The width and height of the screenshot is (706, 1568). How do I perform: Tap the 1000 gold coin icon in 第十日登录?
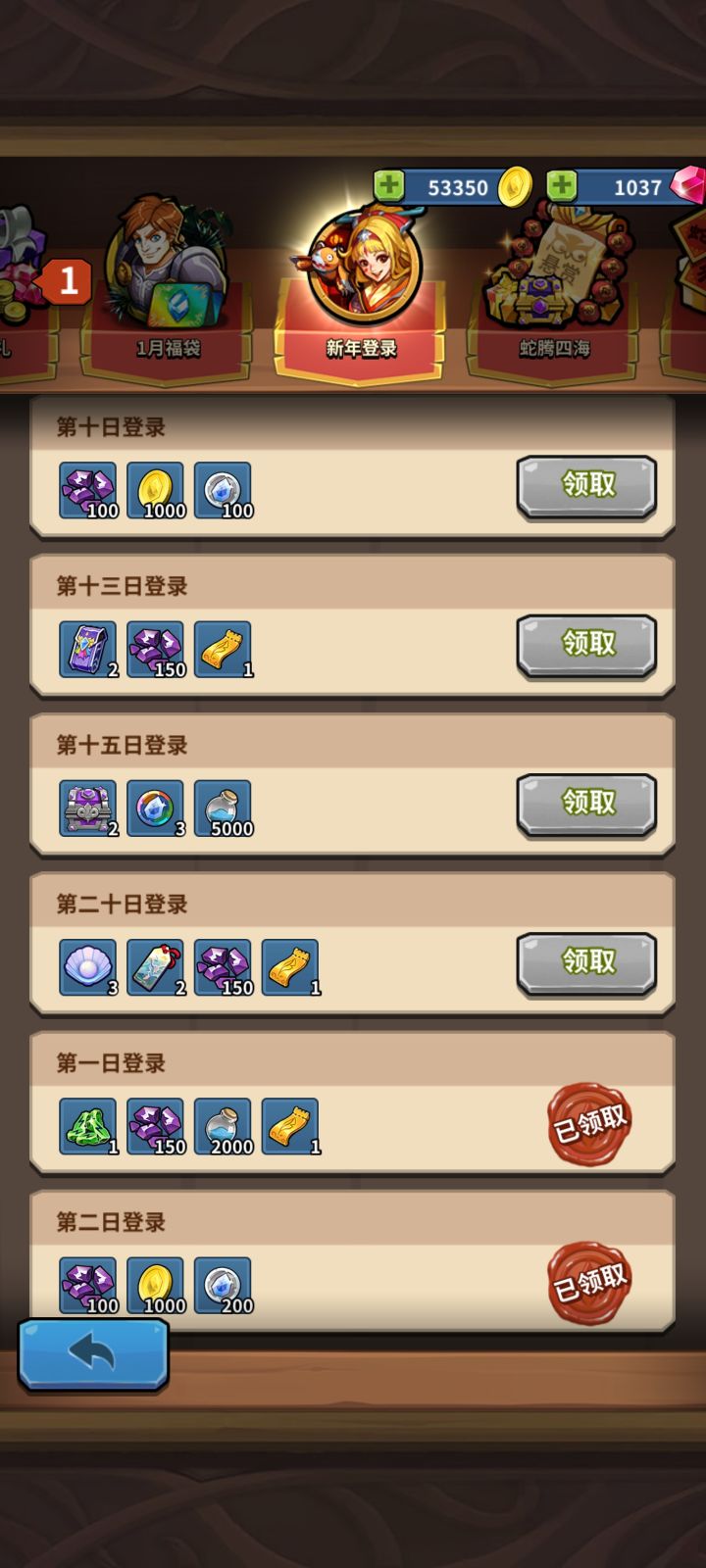[x=157, y=488]
